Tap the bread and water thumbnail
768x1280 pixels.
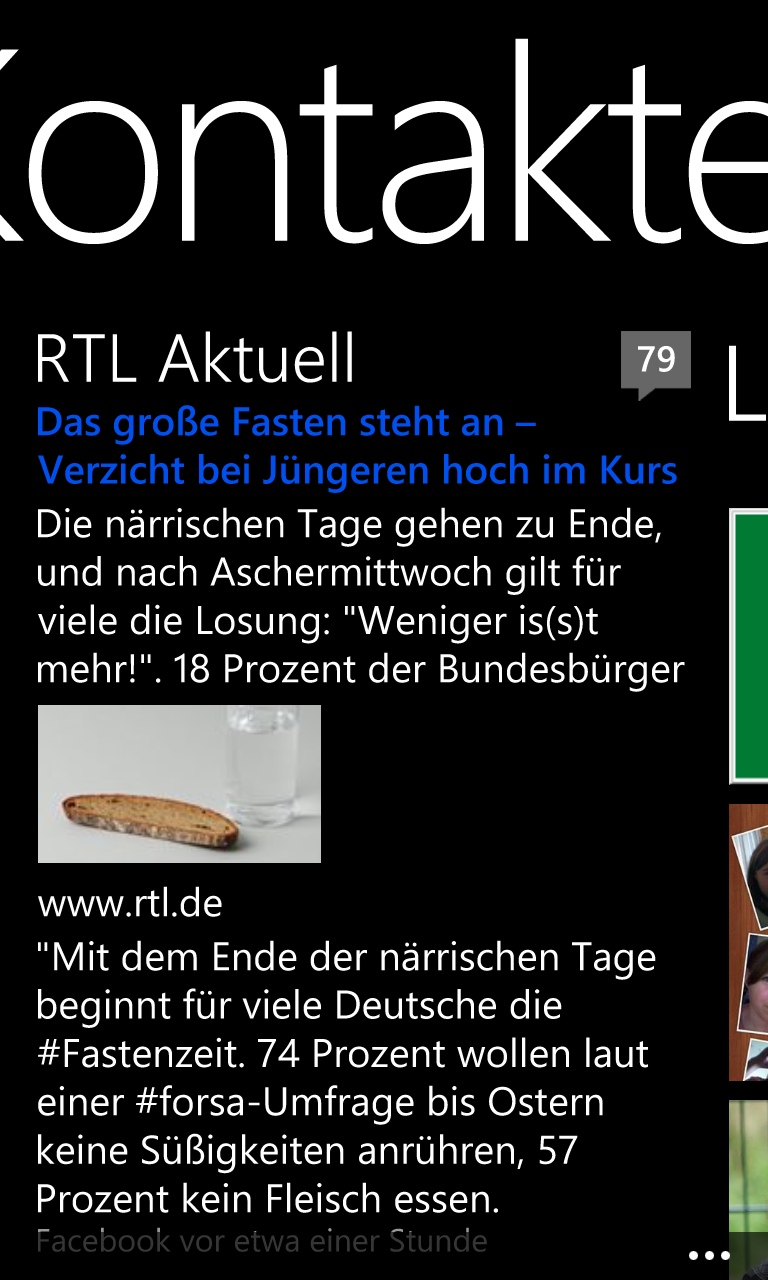pyautogui.click(x=179, y=783)
